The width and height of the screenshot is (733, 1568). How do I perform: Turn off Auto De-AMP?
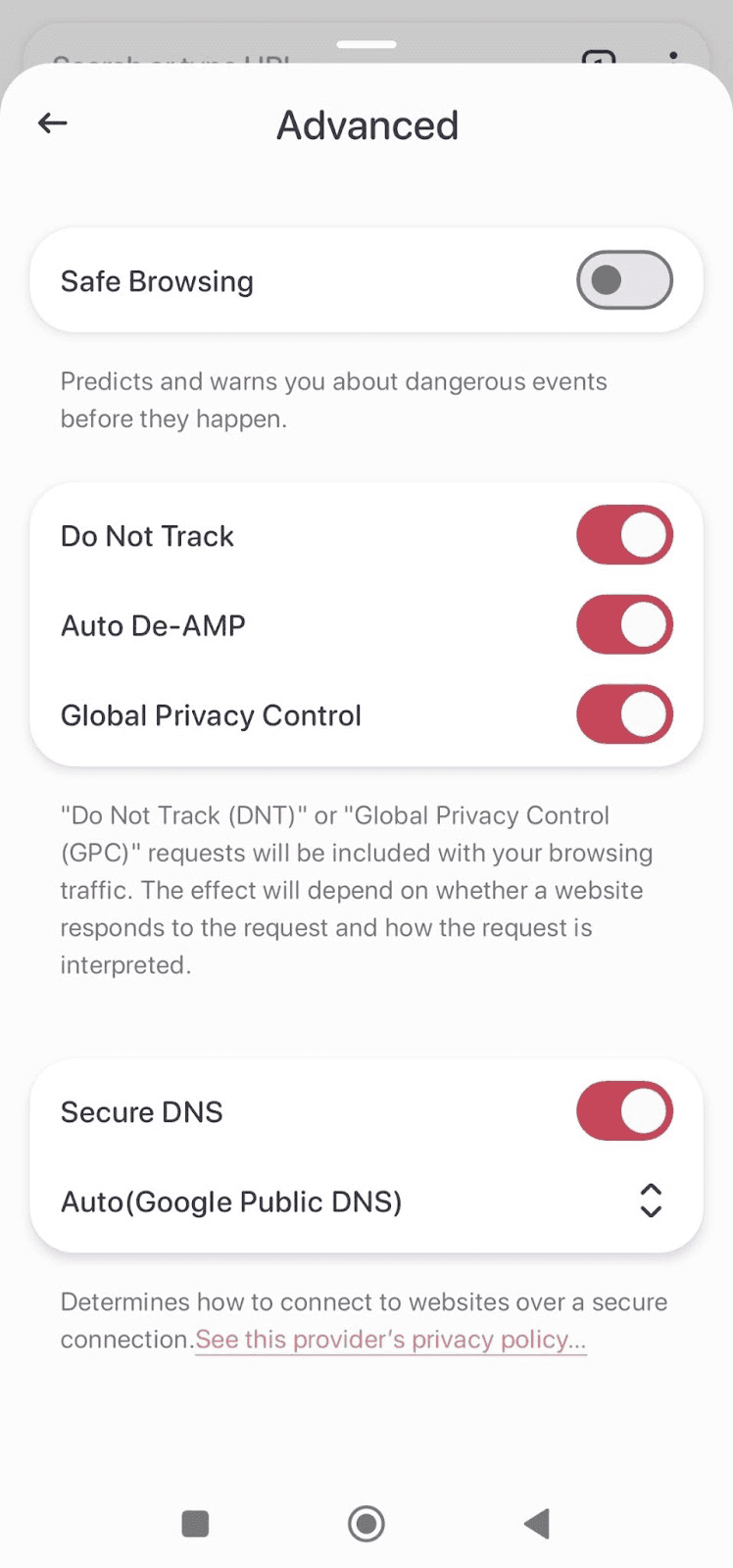click(624, 624)
